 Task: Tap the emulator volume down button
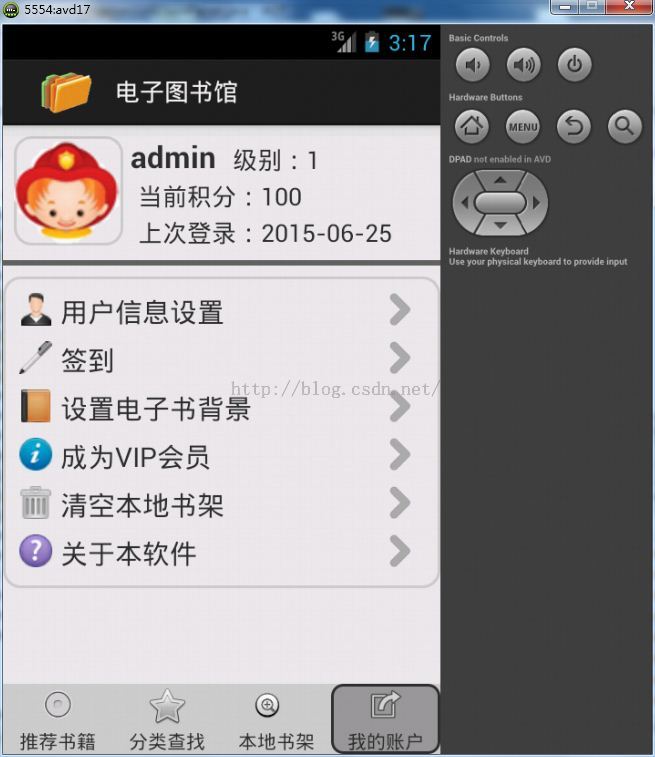tap(472, 66)
